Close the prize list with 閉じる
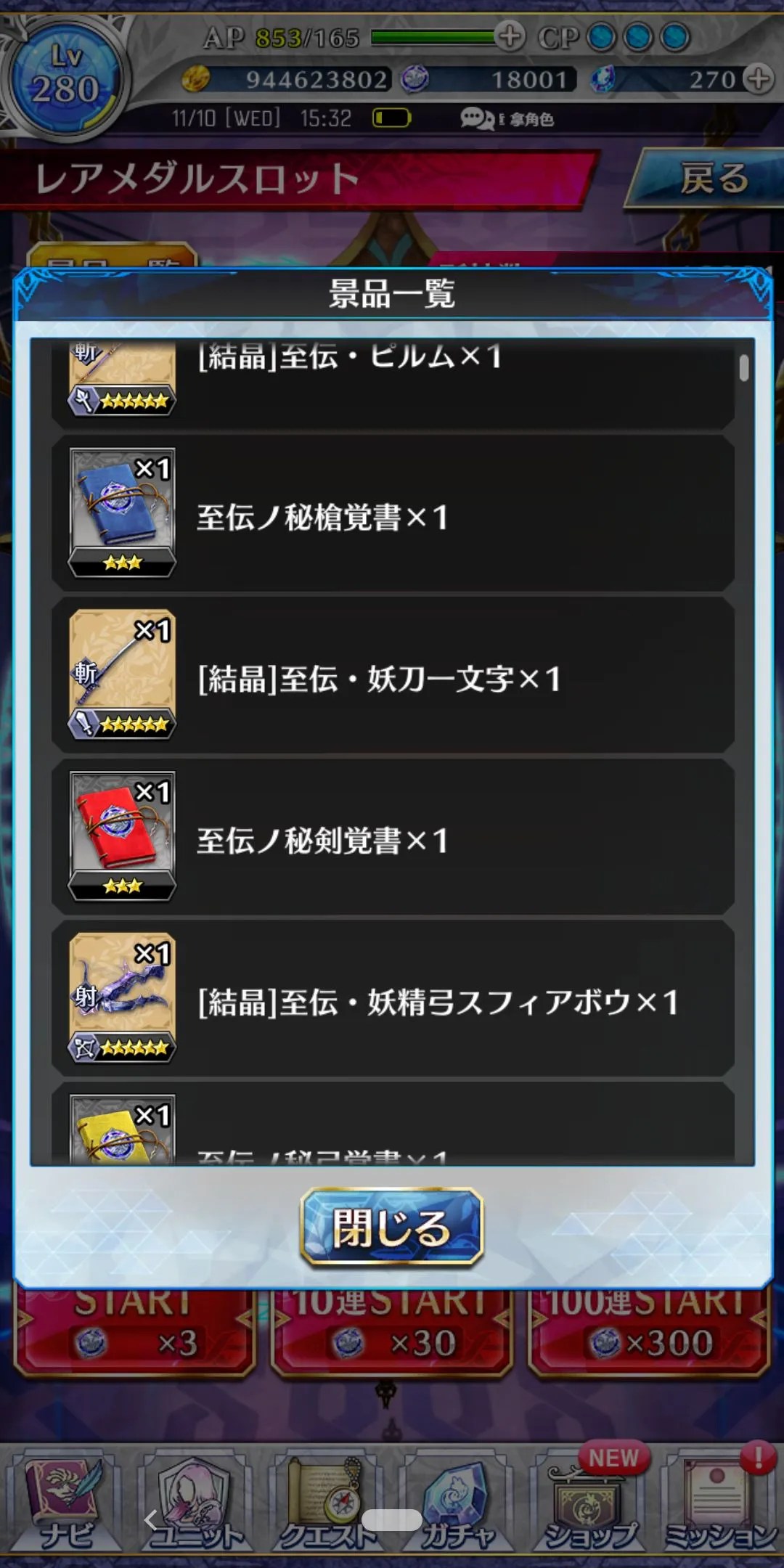 [392, 1227]
